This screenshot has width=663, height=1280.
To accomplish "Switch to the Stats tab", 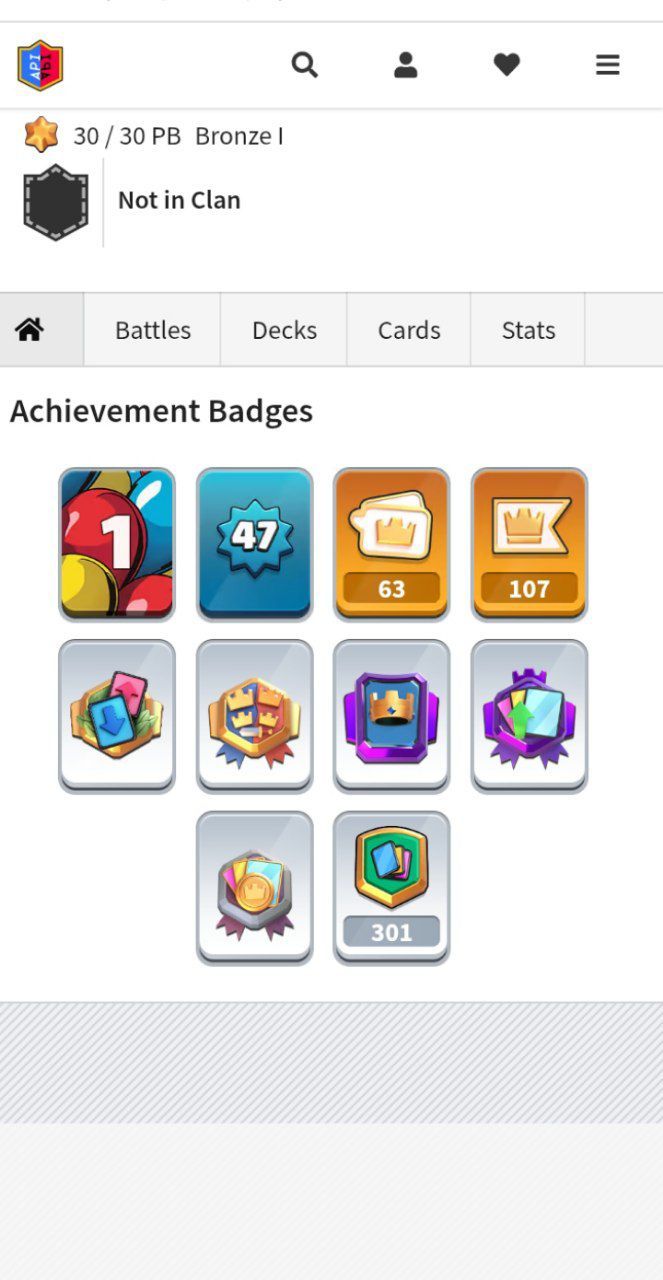I will pos(528,330).
